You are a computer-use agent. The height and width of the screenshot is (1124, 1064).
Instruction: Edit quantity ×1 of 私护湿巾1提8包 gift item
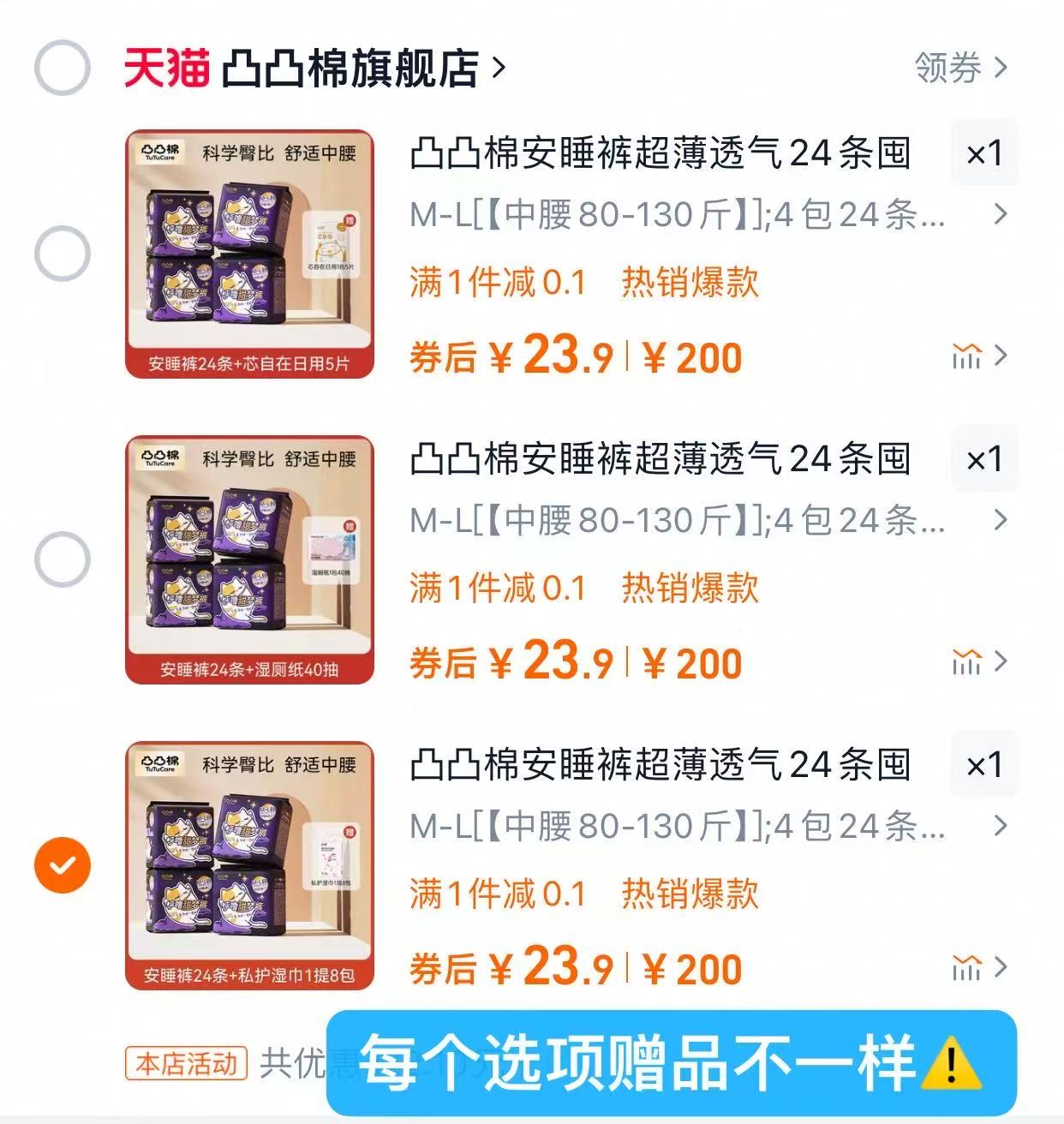pyautogui.click(x=983, y=765)
